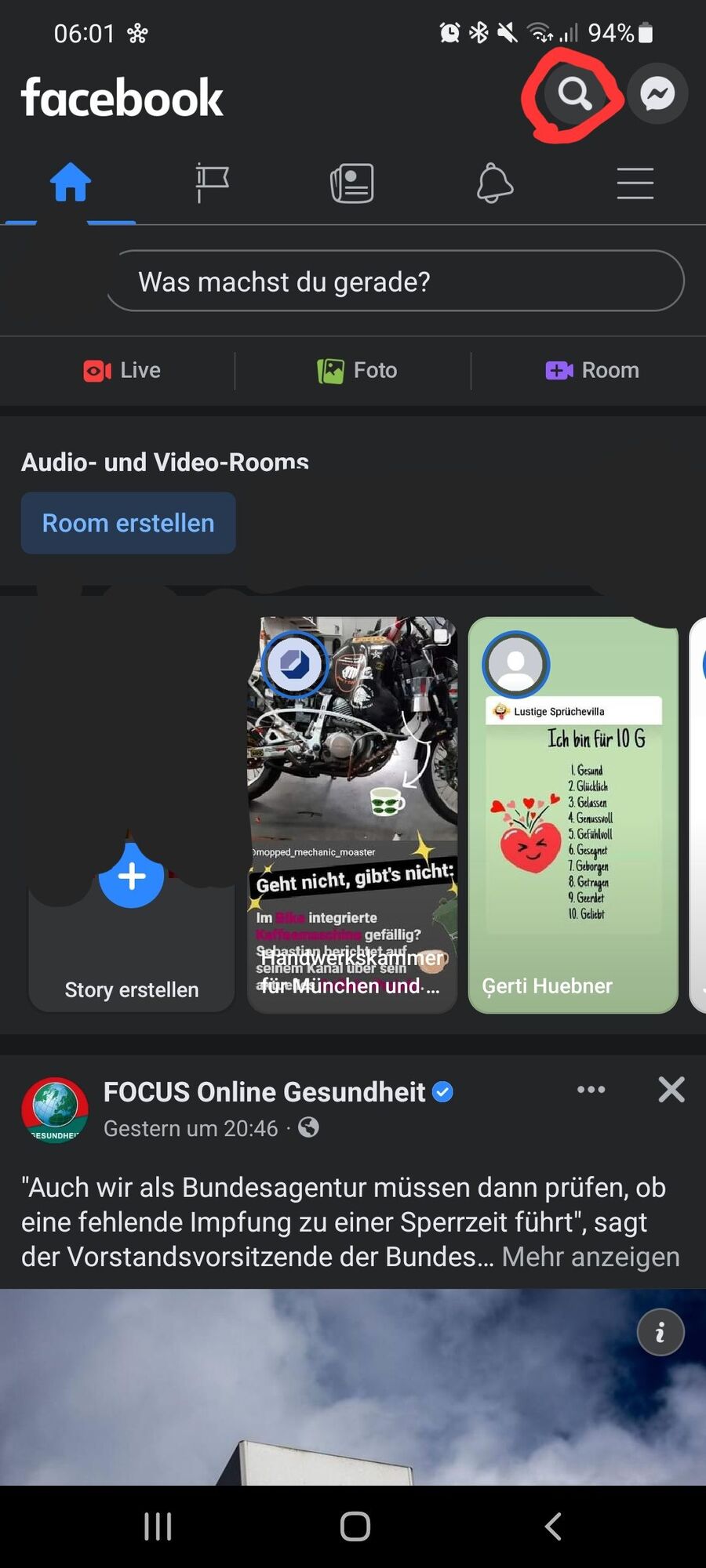706x1568 pixels.
Task: Open the notifications bell tab
Action: point(495,183)
